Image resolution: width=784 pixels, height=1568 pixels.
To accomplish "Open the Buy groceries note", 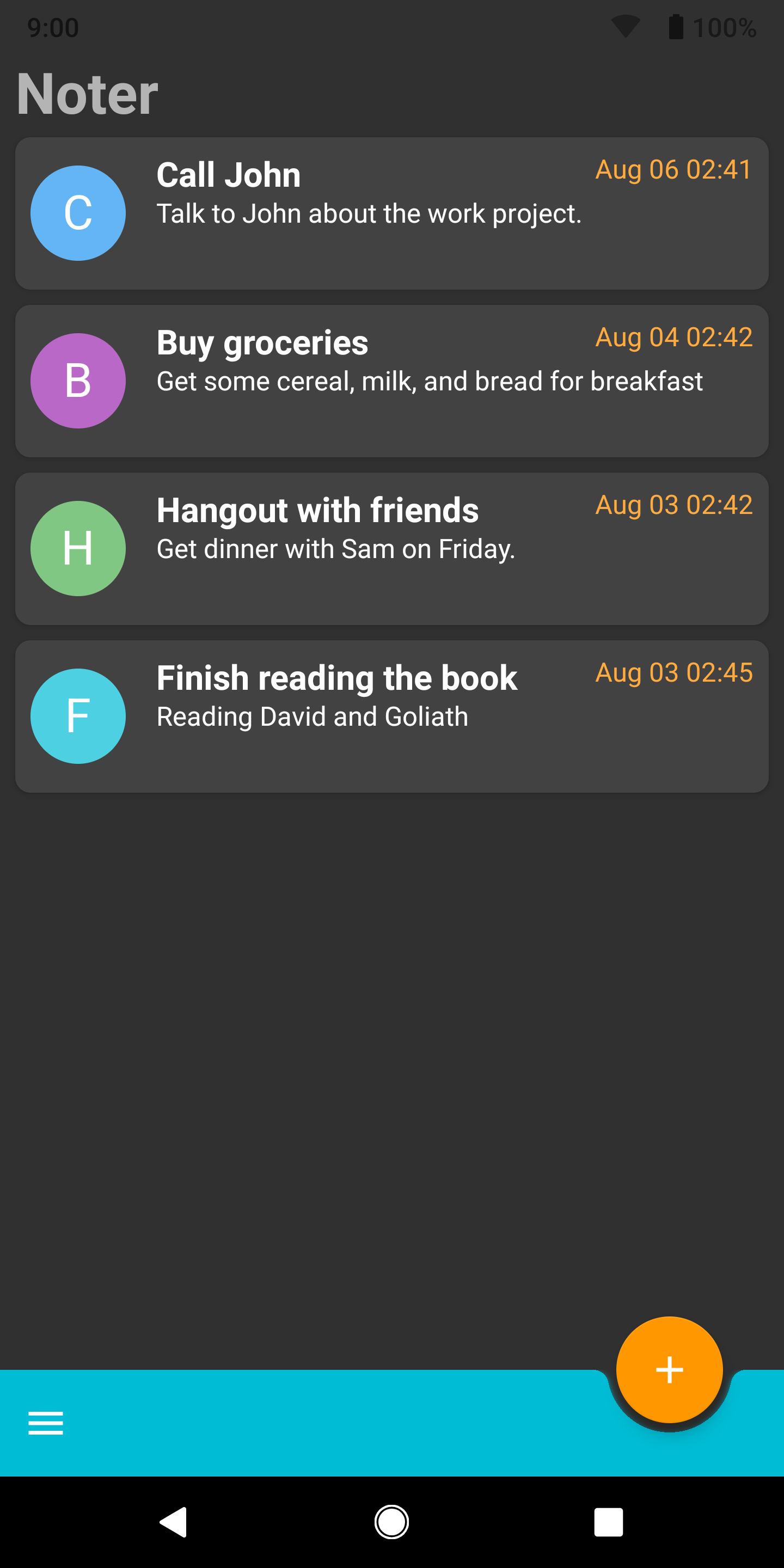I will coord(391,381).
